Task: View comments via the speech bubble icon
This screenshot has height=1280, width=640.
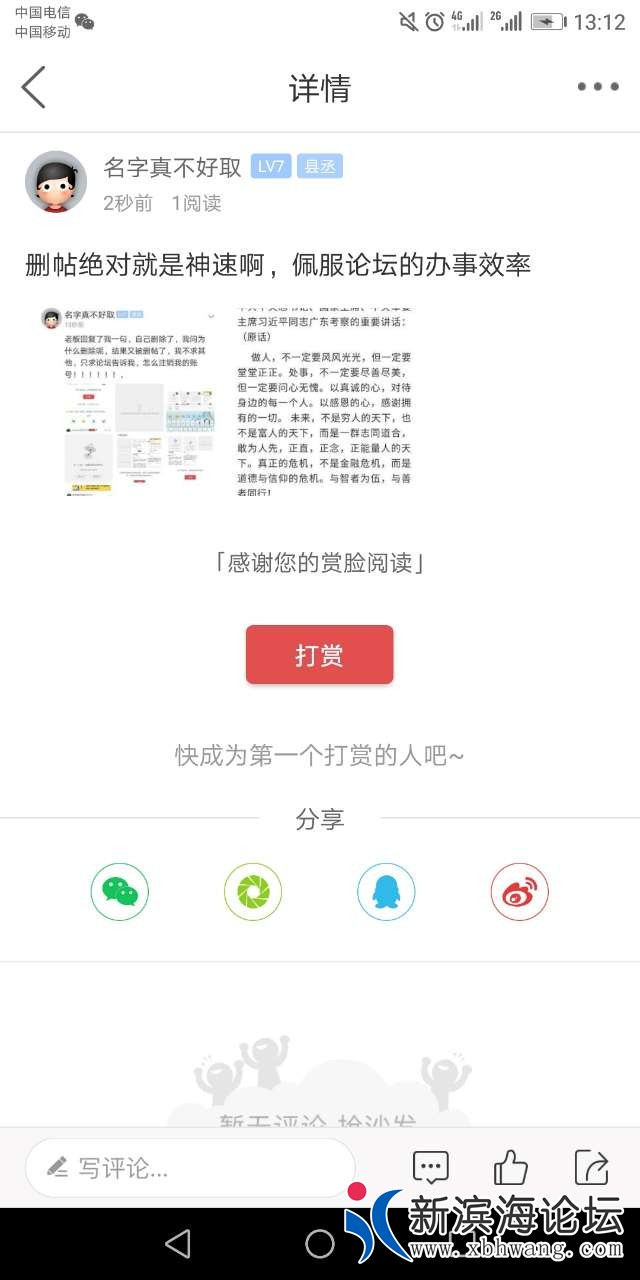Action: point(430,1167)
